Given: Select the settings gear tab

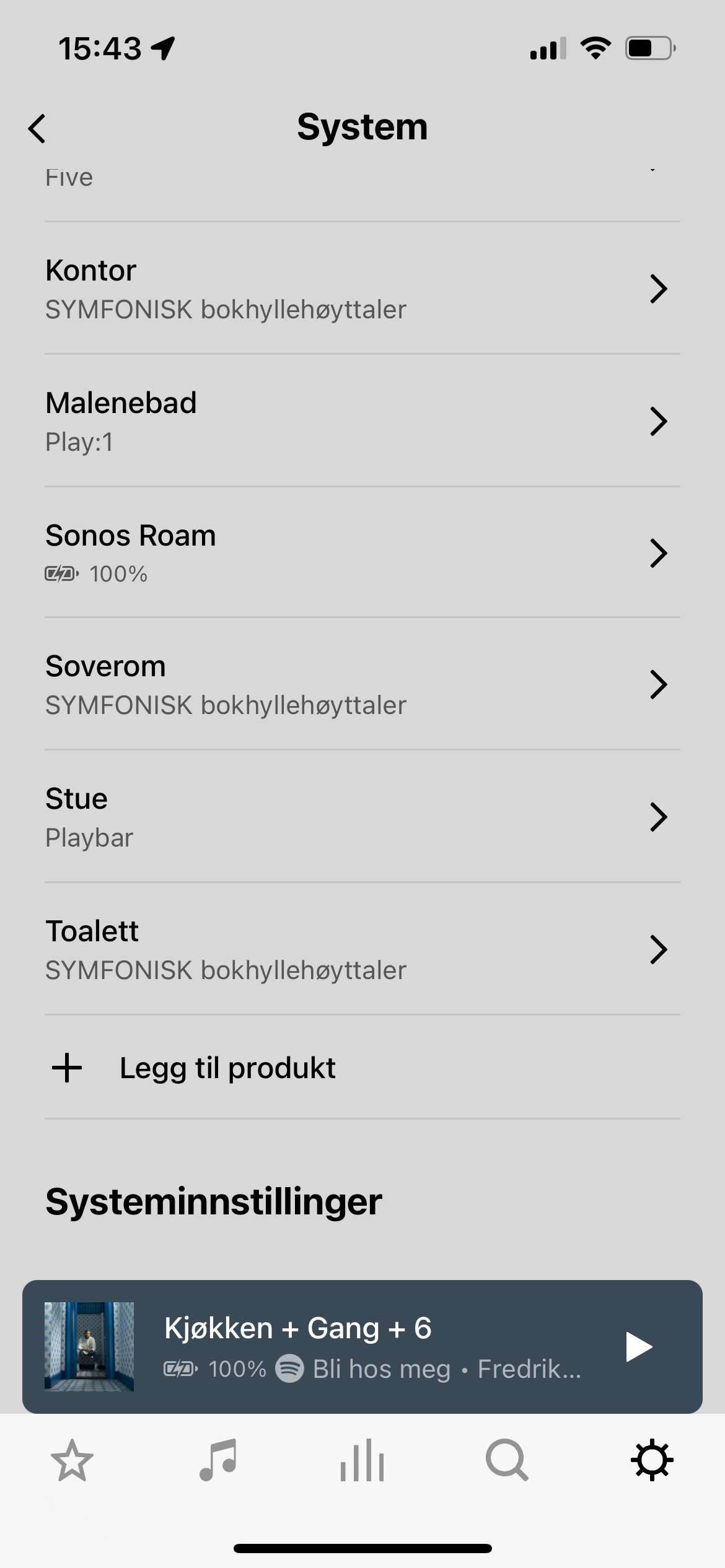Looking at the screenshot, I should click(x=652, y=1461).
